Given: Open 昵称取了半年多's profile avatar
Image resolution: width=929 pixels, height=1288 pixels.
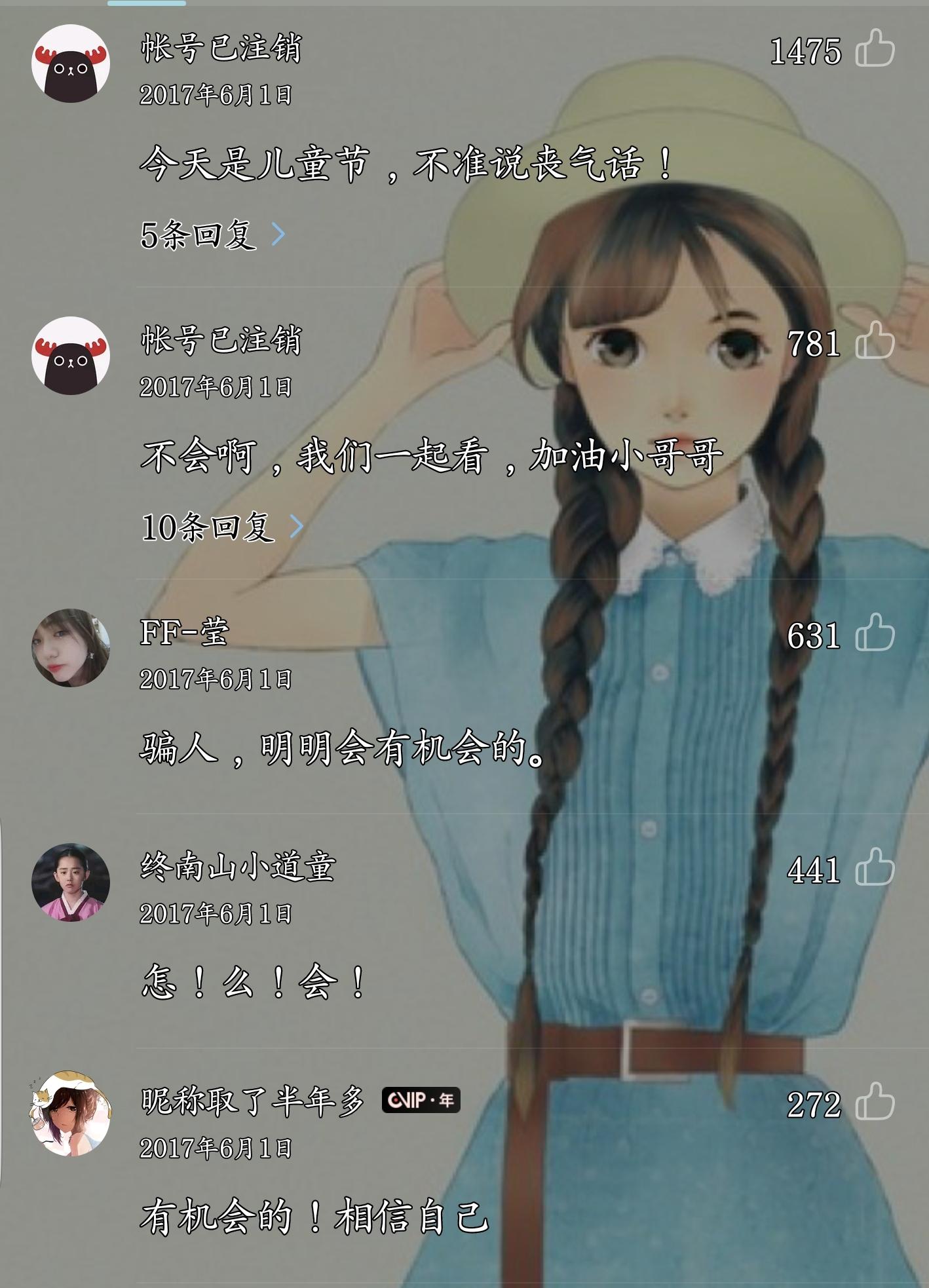Looking at the screenshot, I should coord(71,1116).
